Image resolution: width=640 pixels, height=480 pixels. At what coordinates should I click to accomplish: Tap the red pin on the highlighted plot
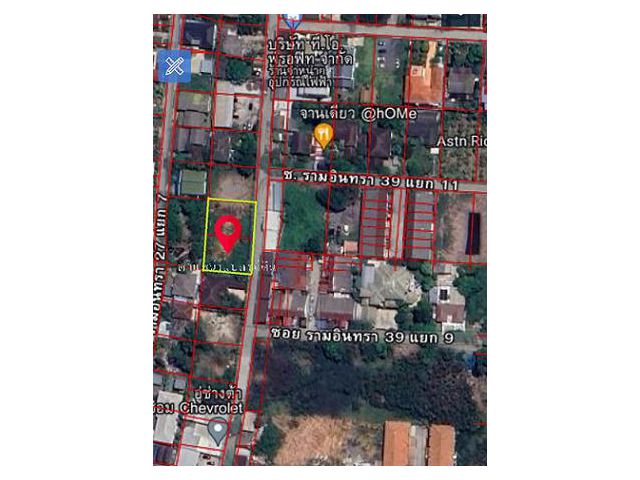coord(229,232)
